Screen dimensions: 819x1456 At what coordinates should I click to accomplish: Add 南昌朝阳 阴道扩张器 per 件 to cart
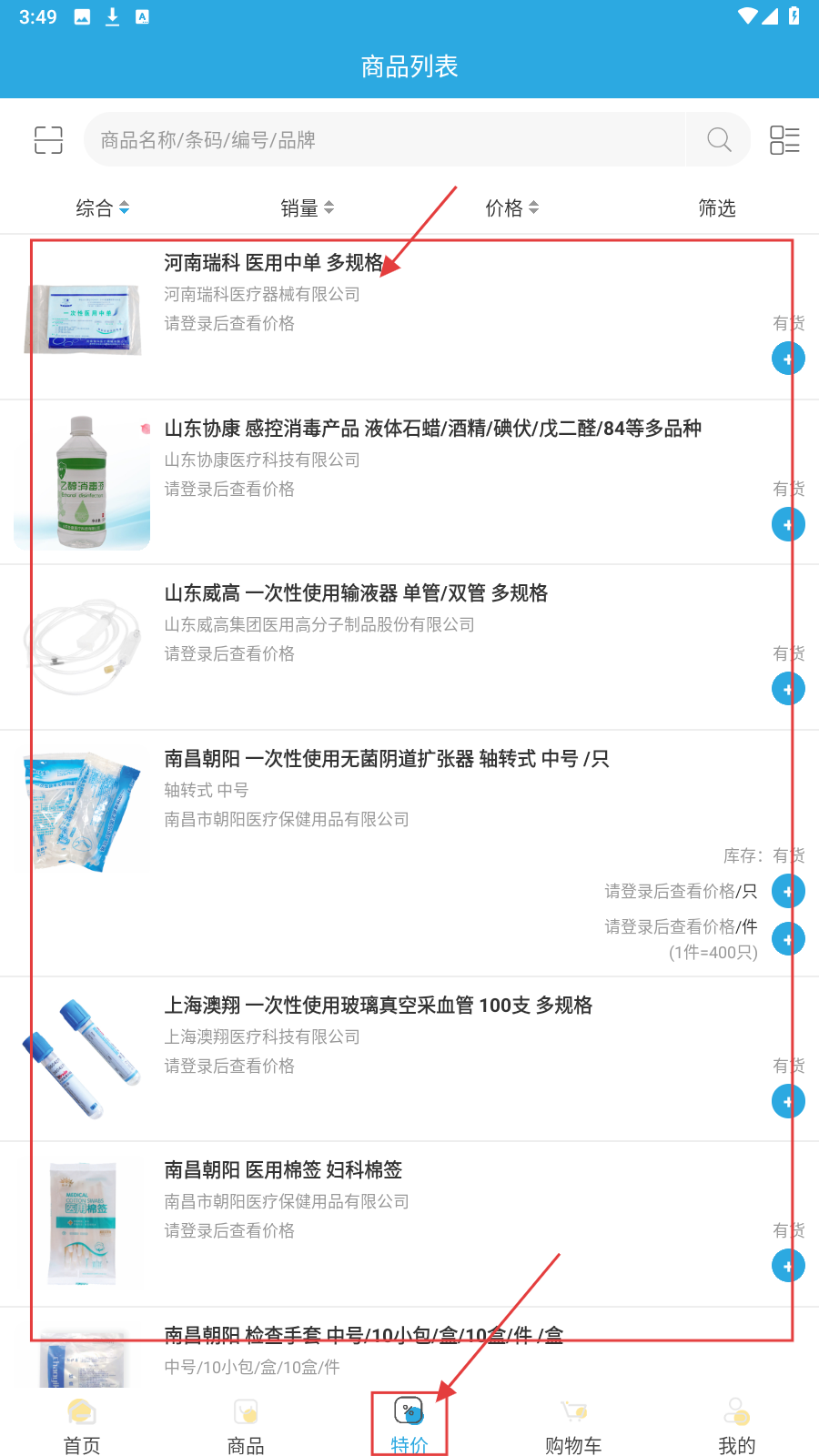pos(787,938)
